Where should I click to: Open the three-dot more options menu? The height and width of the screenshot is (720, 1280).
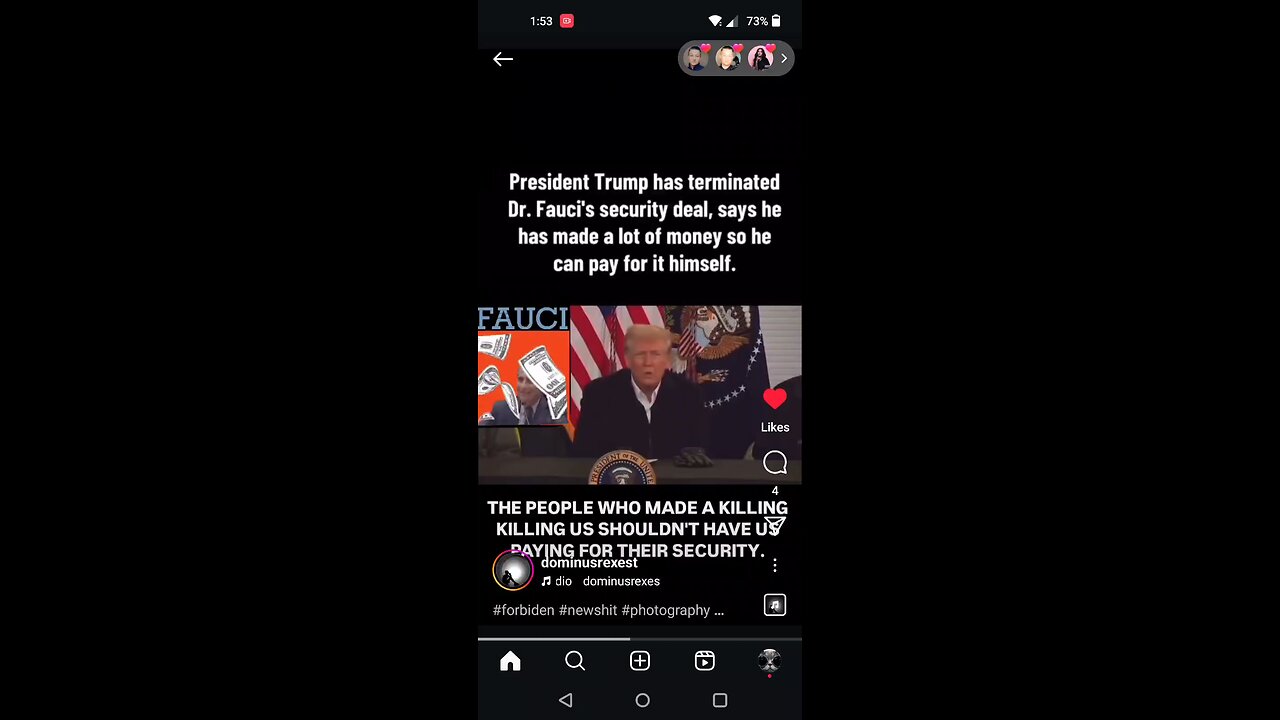(x=775, y=566)
